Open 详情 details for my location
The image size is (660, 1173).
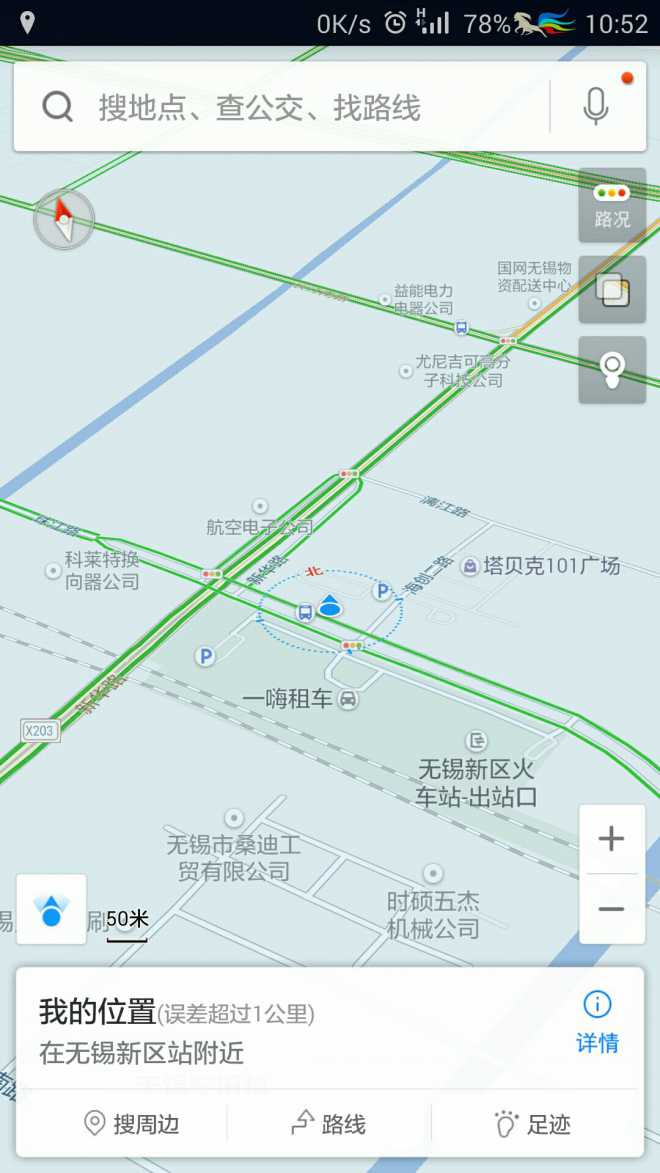597,1022
